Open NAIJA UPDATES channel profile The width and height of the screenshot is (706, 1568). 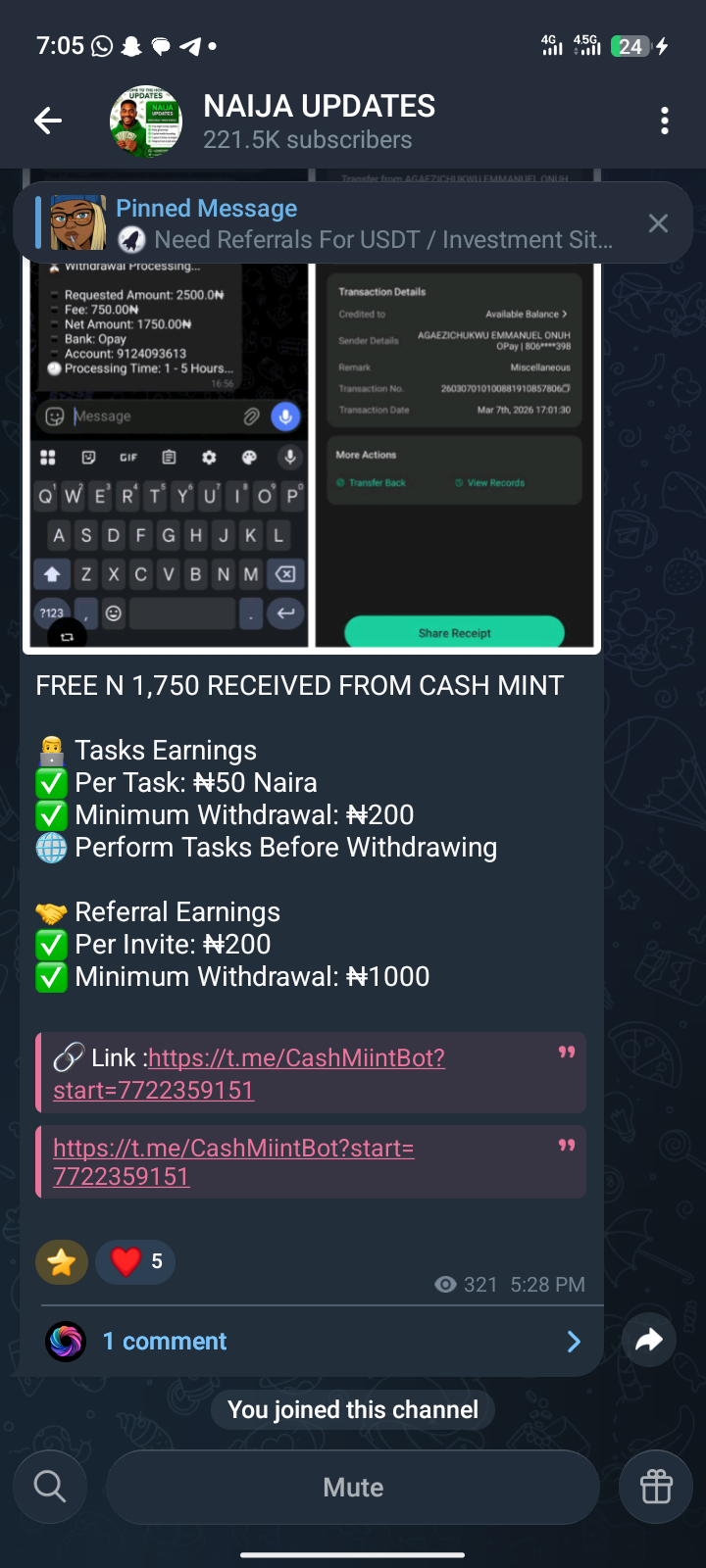point(319,121)
